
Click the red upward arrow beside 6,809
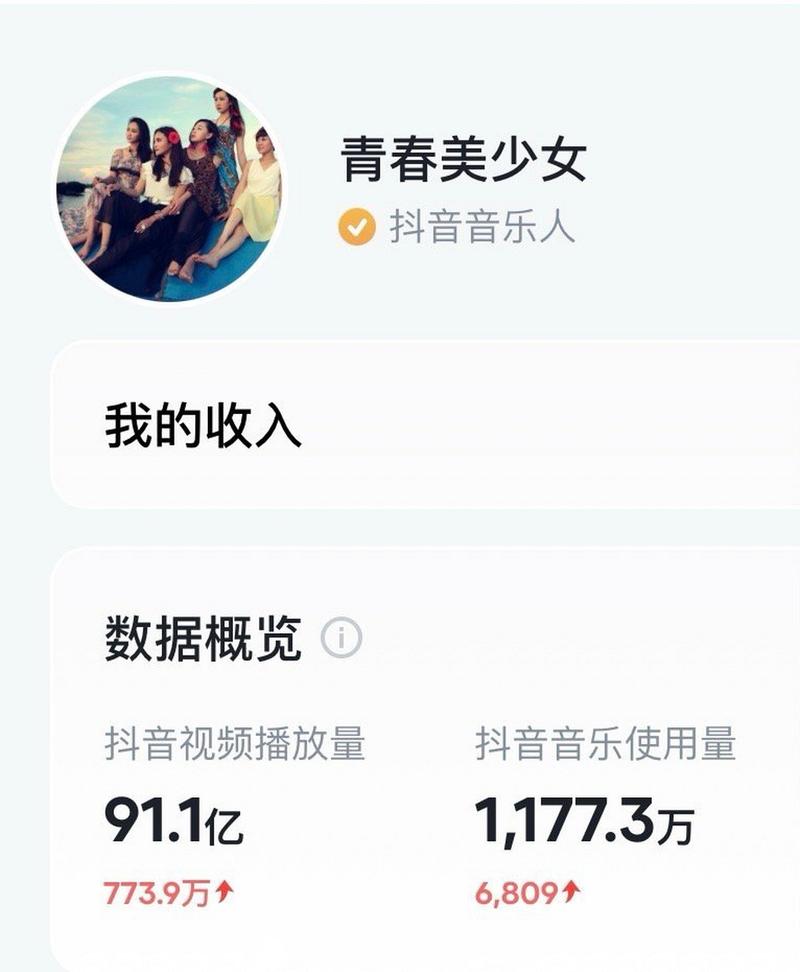point(571,893)
